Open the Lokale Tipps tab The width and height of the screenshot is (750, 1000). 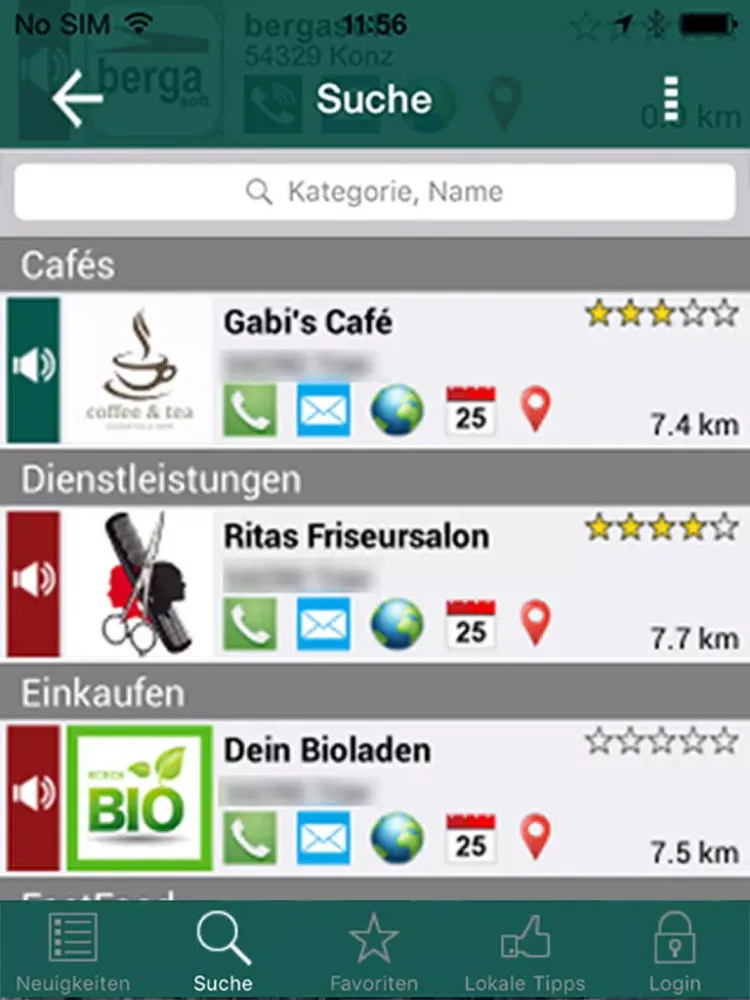coord(524,952)
